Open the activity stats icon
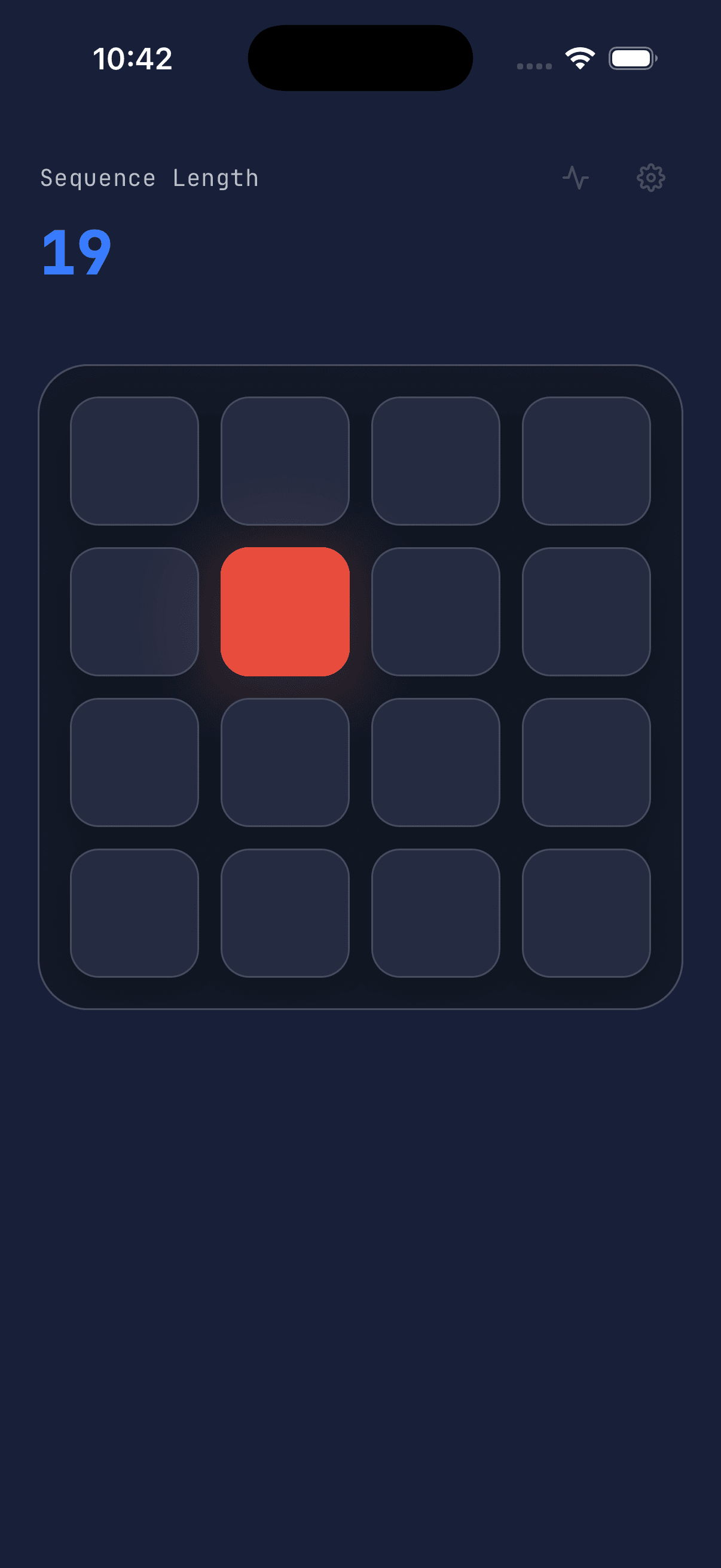This screenshot has height=1568, width=721. (575, 178)
